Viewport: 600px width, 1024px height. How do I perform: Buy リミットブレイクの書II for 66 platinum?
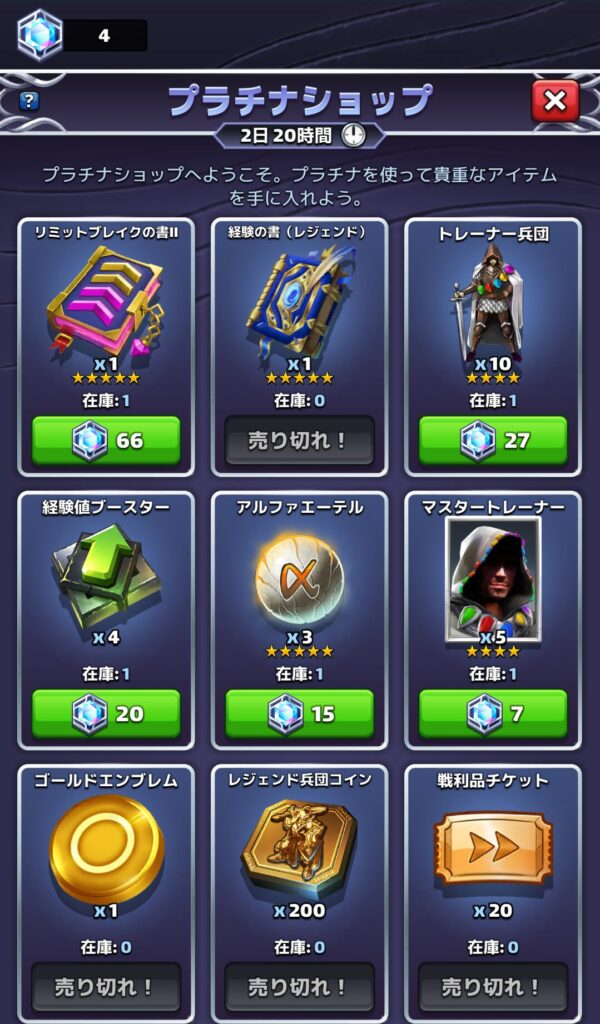click(106, 441)
